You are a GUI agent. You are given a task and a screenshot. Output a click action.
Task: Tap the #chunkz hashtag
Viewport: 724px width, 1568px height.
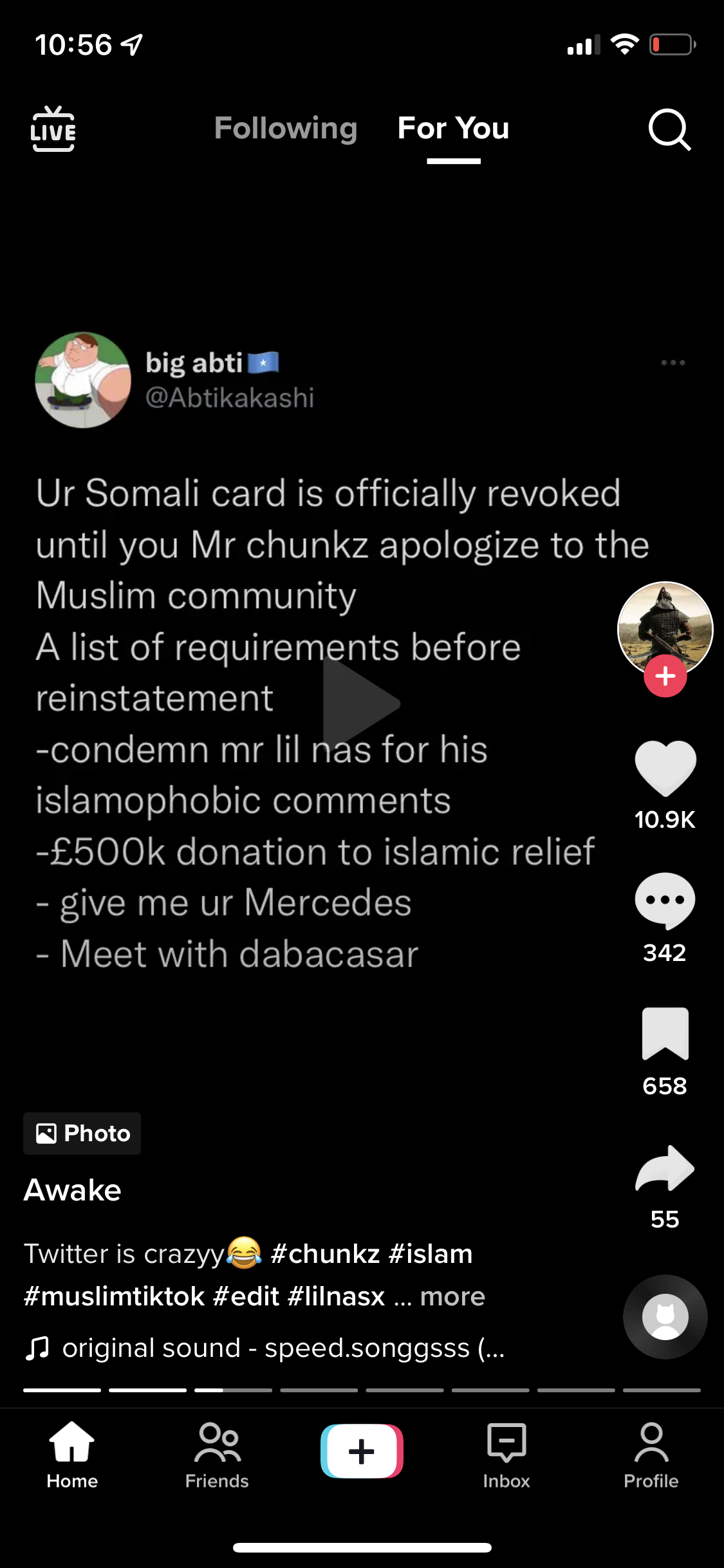pos(325,1254)
